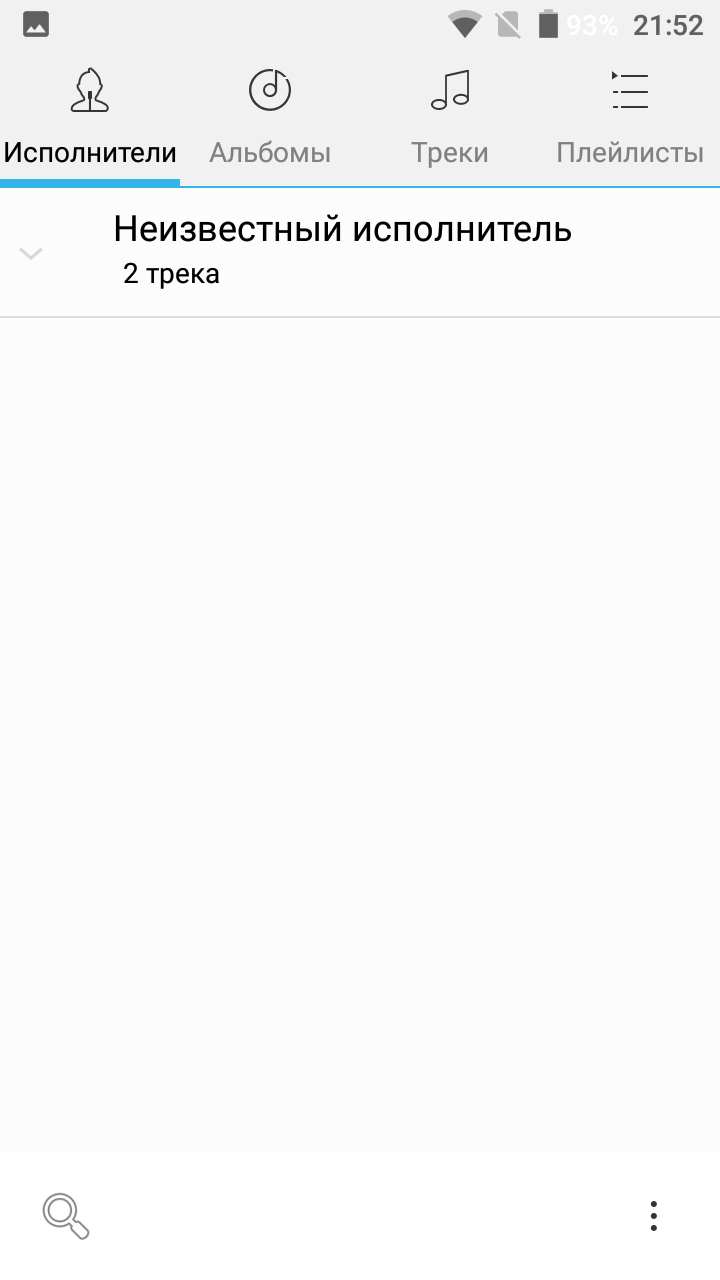The image size is (720, 1280).
Task: Switch to the Треки tab
Action: click(450, 120)
